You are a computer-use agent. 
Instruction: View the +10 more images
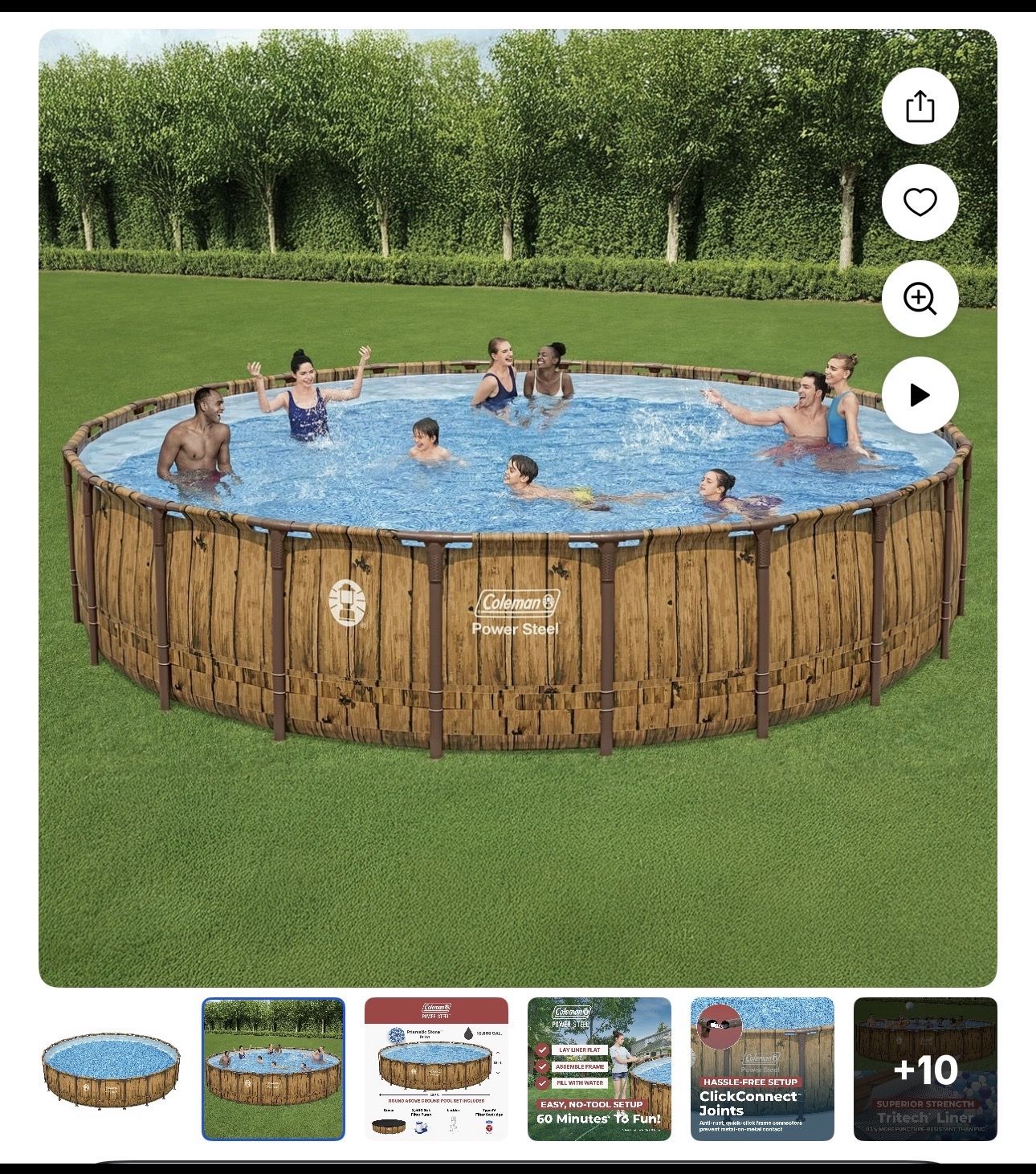(925, 1069)
